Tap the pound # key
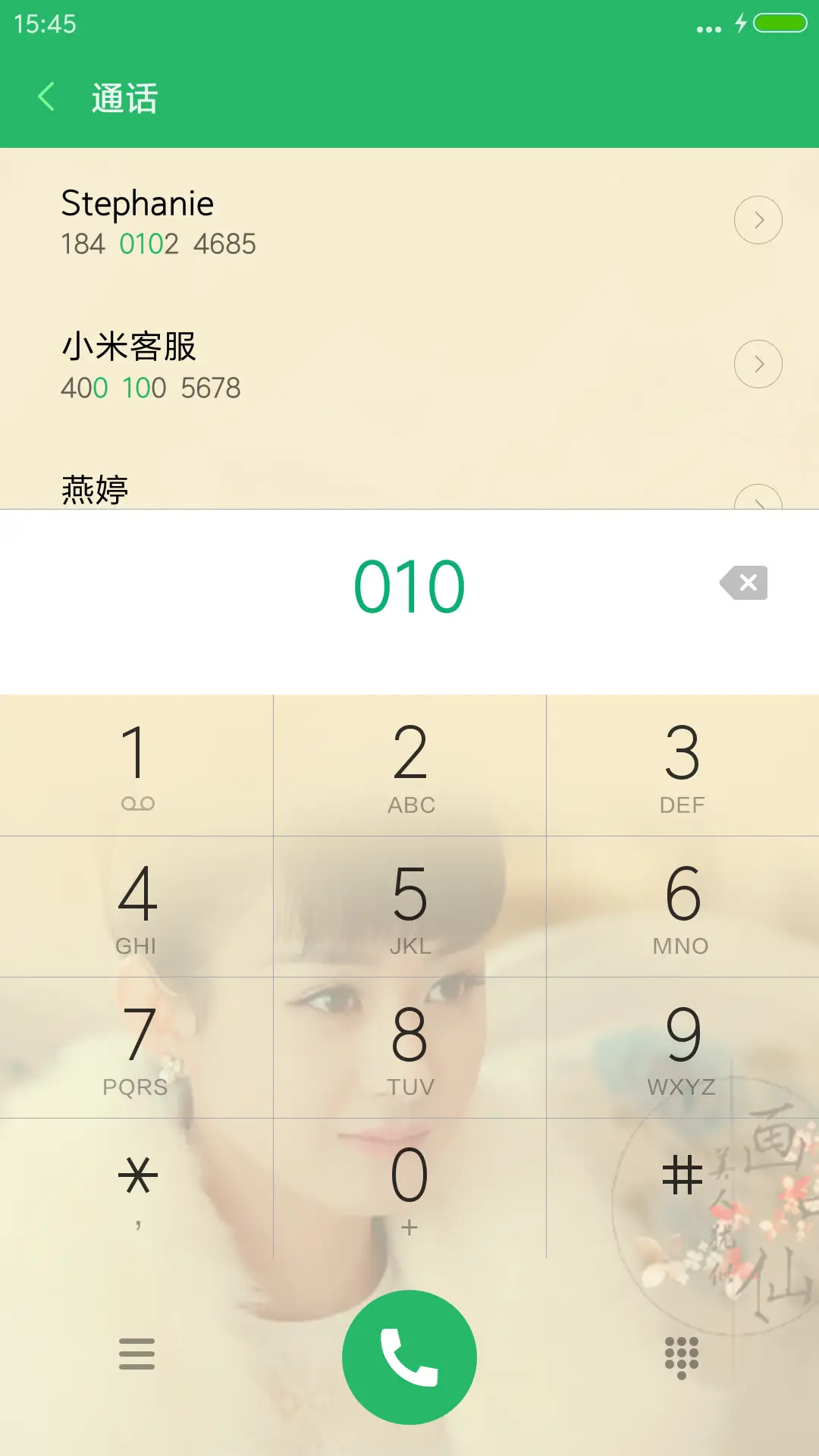This screenshot has width=819, height=1456. (x=681, y=1179)
